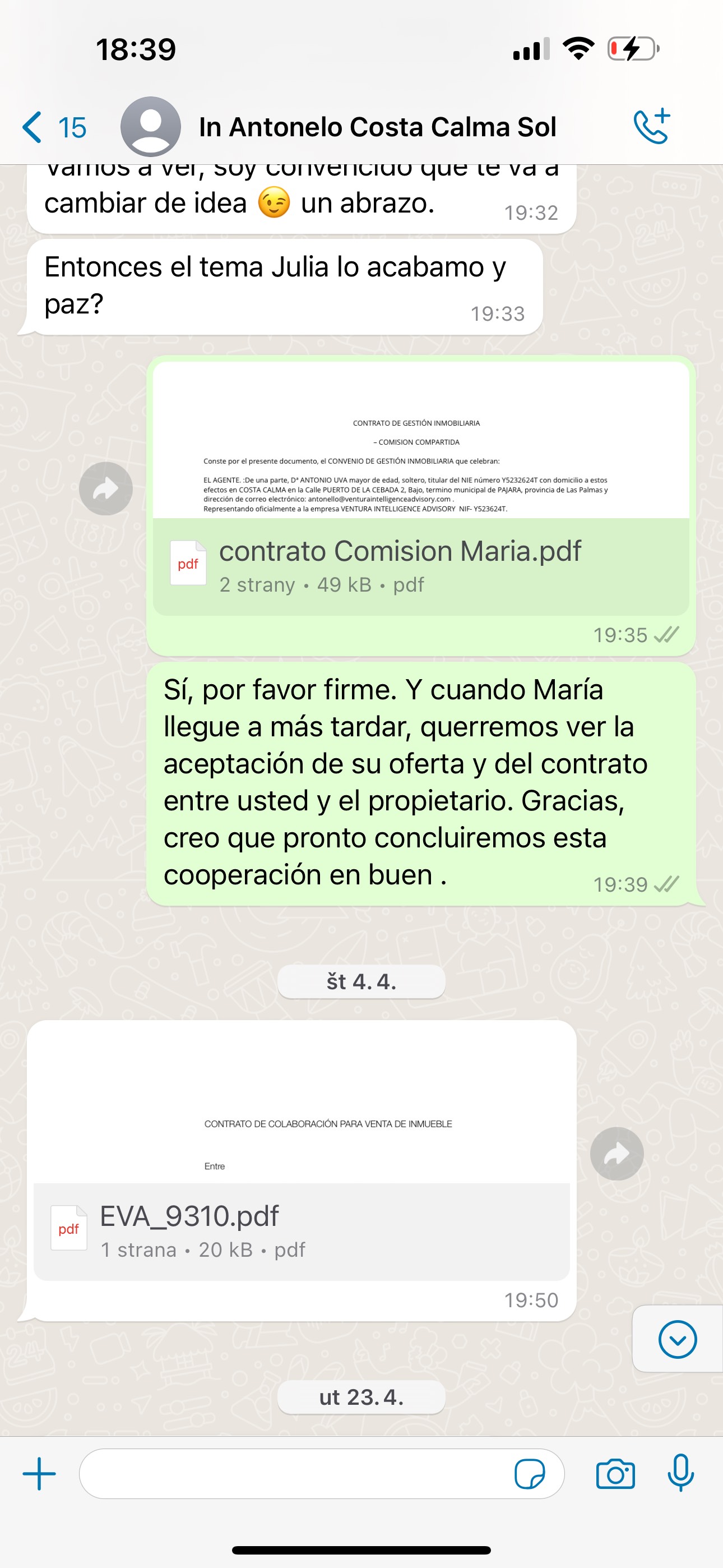Image resolution: width=723 pixels, height=1568 pixels.
Task: Open Antonelo Costa Calma Sol contact info
Action: click(377, 127)
